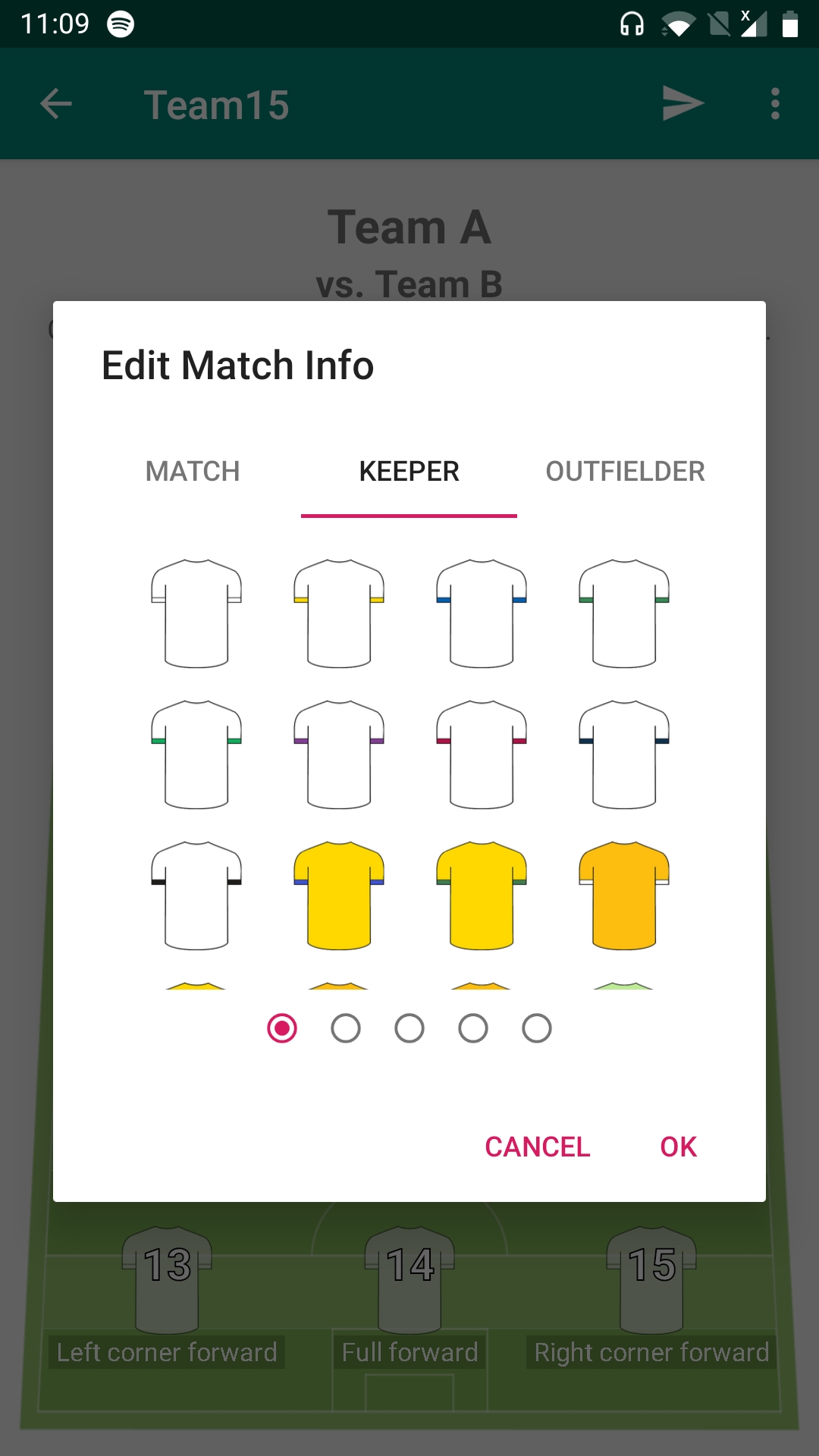The height and width of the screenshot is (1456, 819).
Task: Select white jersey with purple sleeve trim
Action: click(x=339, y=755)
